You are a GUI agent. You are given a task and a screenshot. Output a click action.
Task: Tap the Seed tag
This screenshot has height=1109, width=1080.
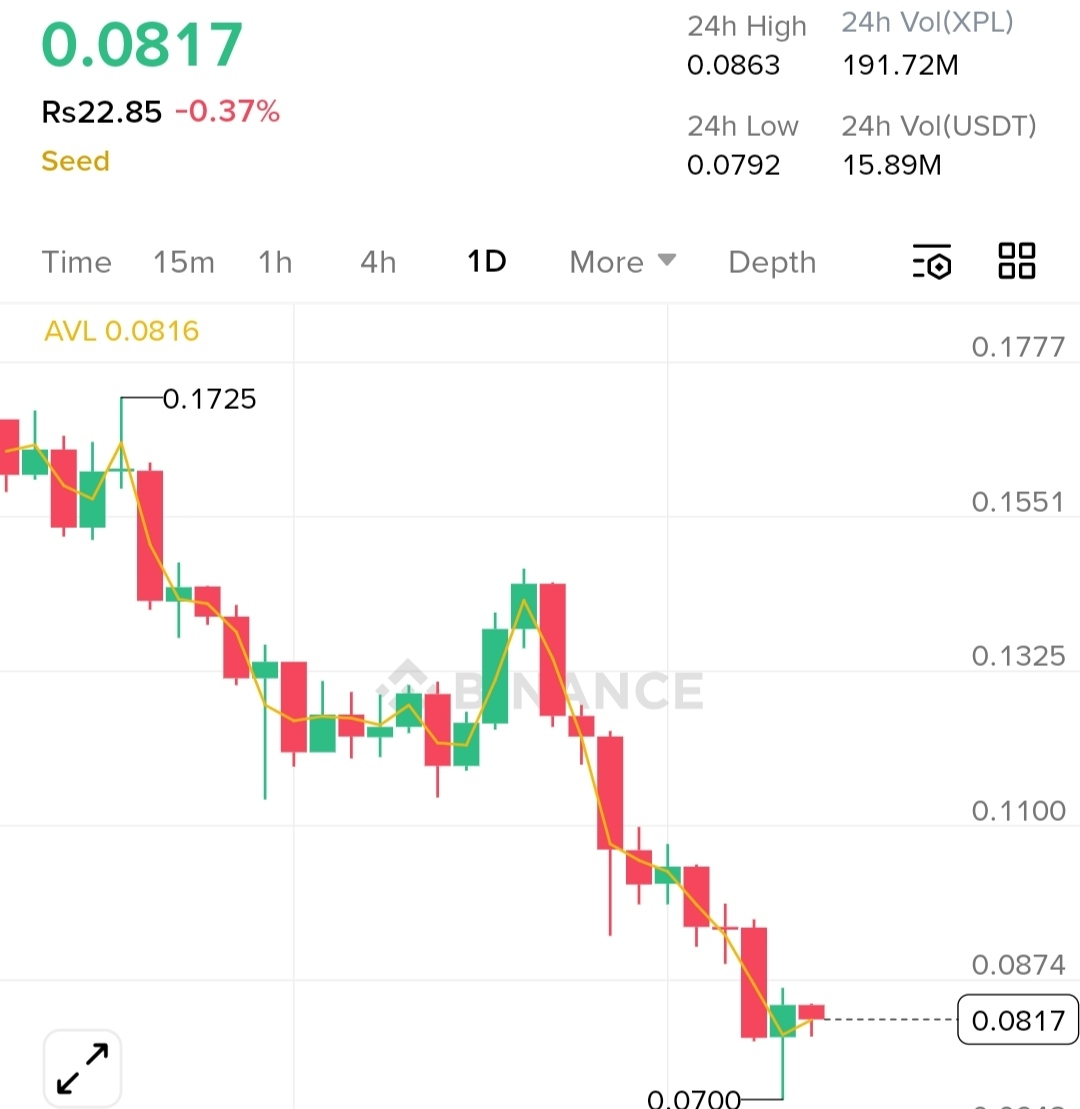pos(76,161)
